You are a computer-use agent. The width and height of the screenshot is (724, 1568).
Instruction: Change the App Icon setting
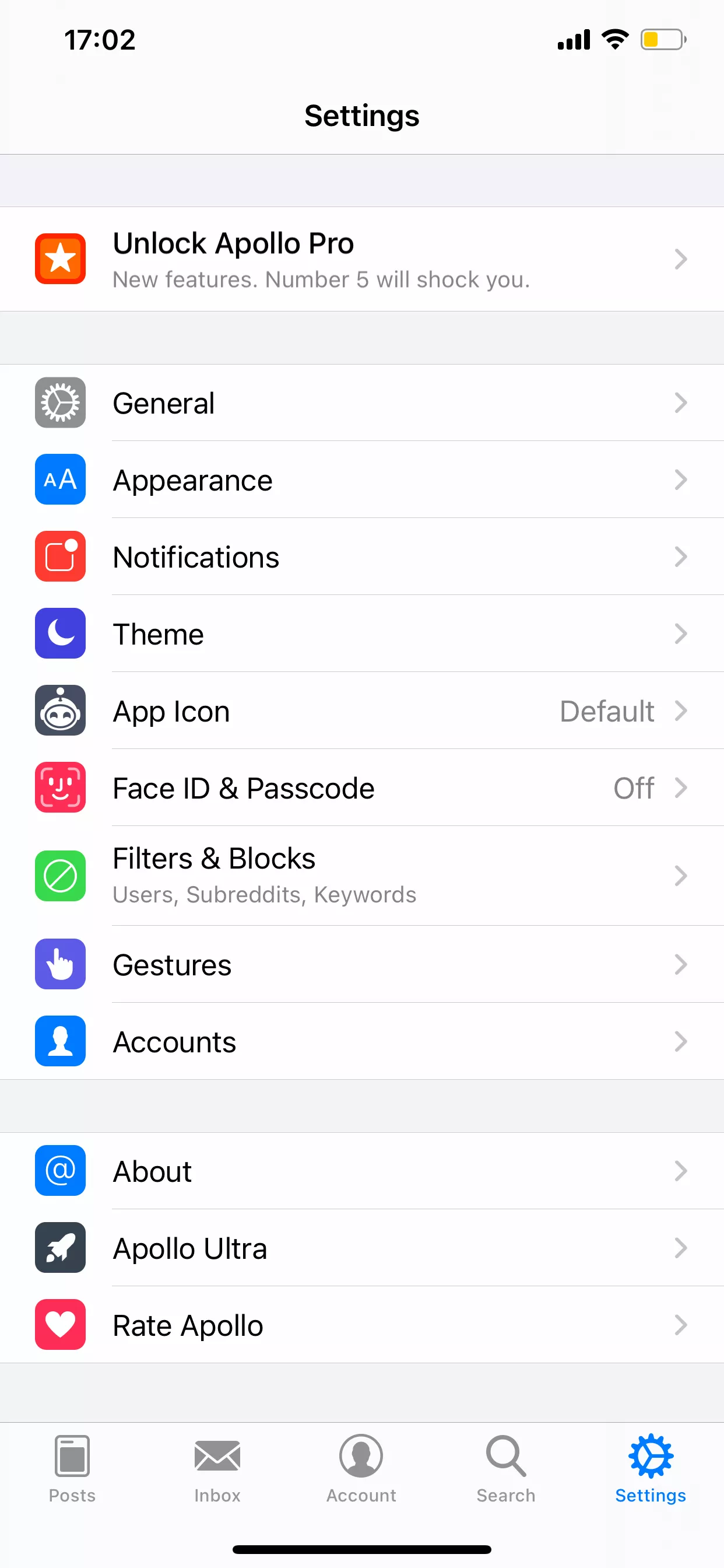pos(362,711)
